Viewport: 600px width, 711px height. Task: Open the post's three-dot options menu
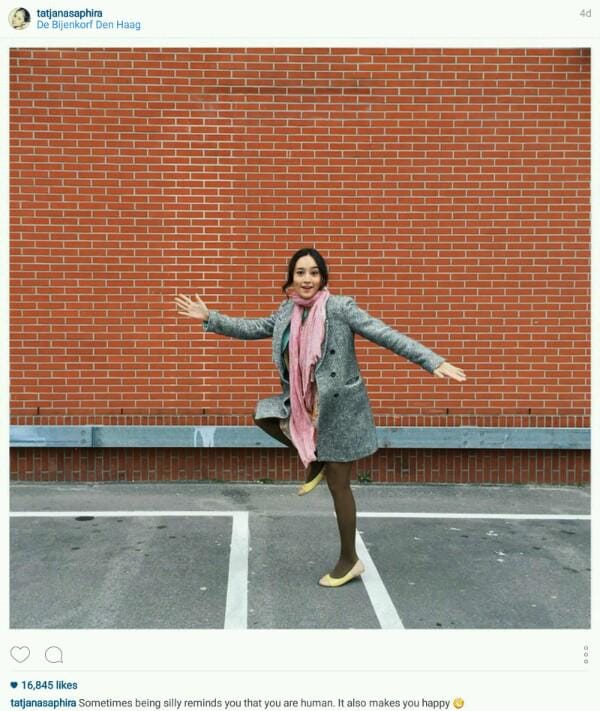tap(585, 654)
